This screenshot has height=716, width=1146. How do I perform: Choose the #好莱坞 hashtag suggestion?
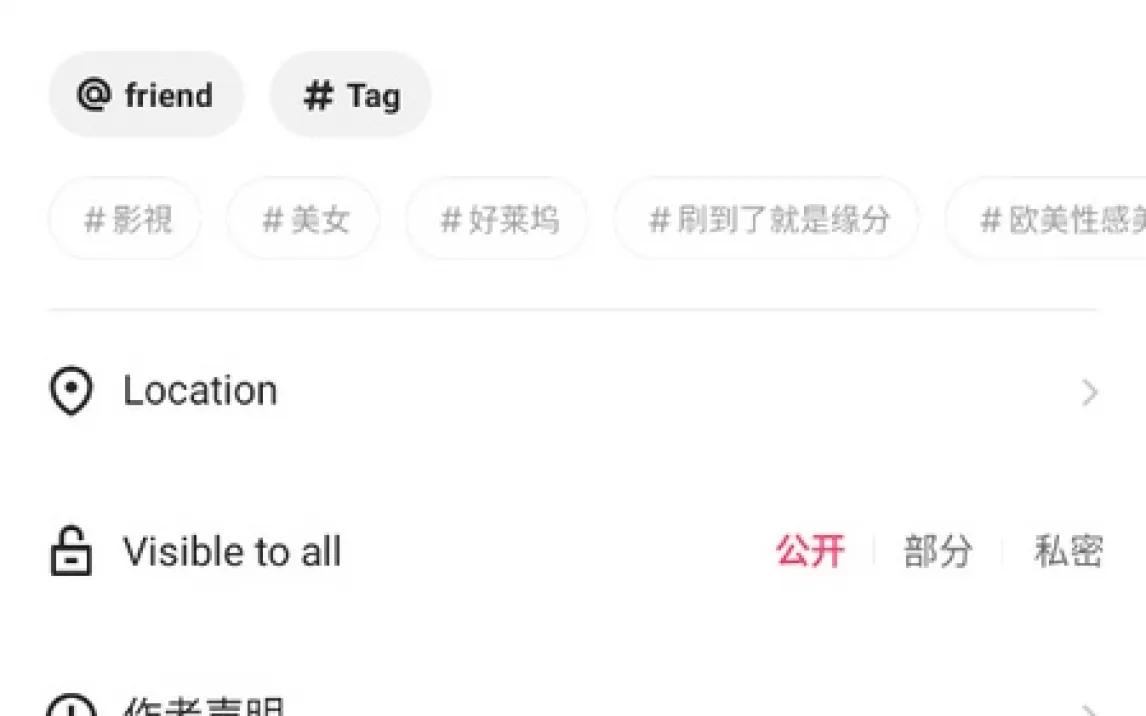[x=497, y=220]
